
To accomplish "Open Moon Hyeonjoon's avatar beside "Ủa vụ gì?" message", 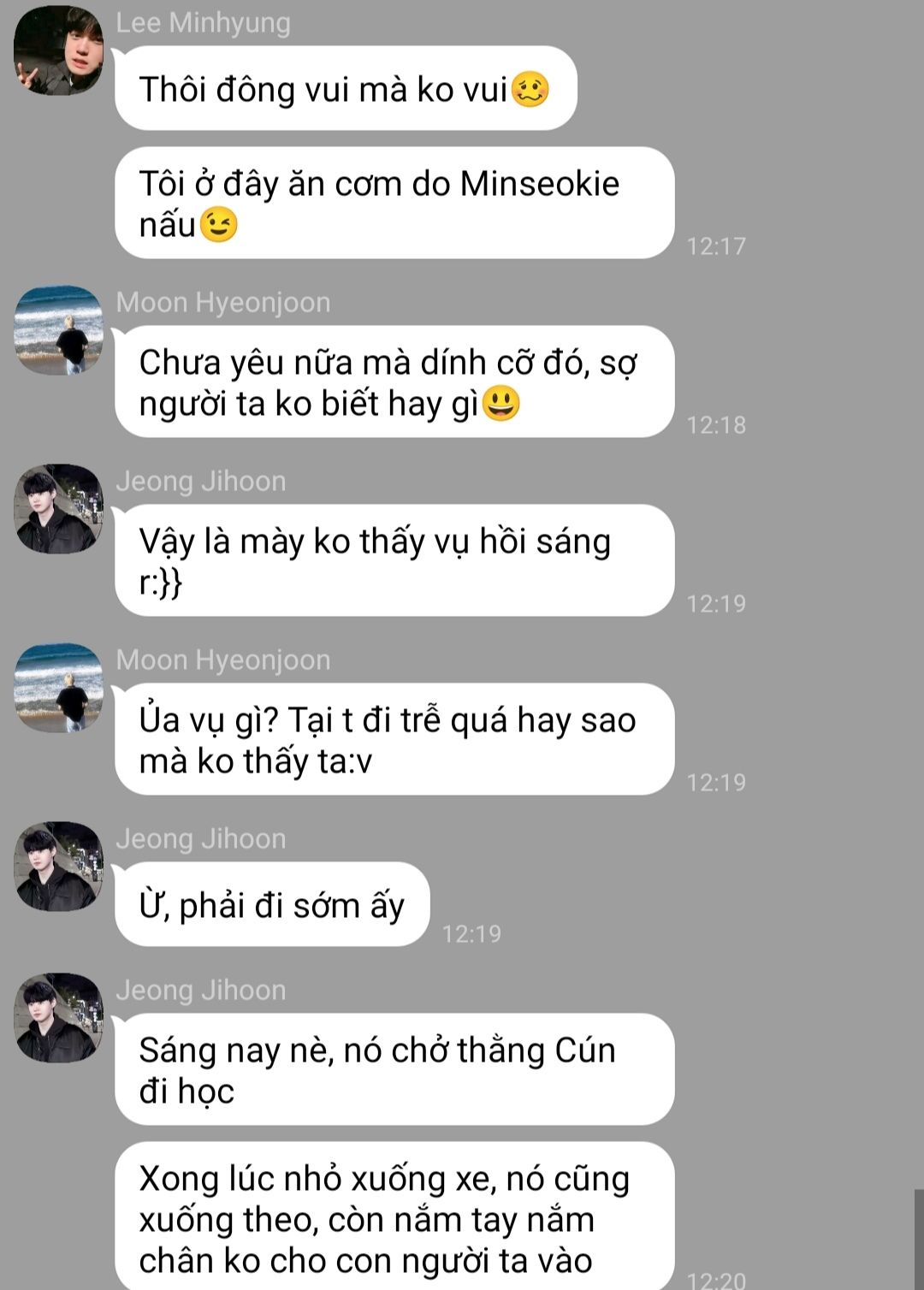I will click(x=58, y=688).
